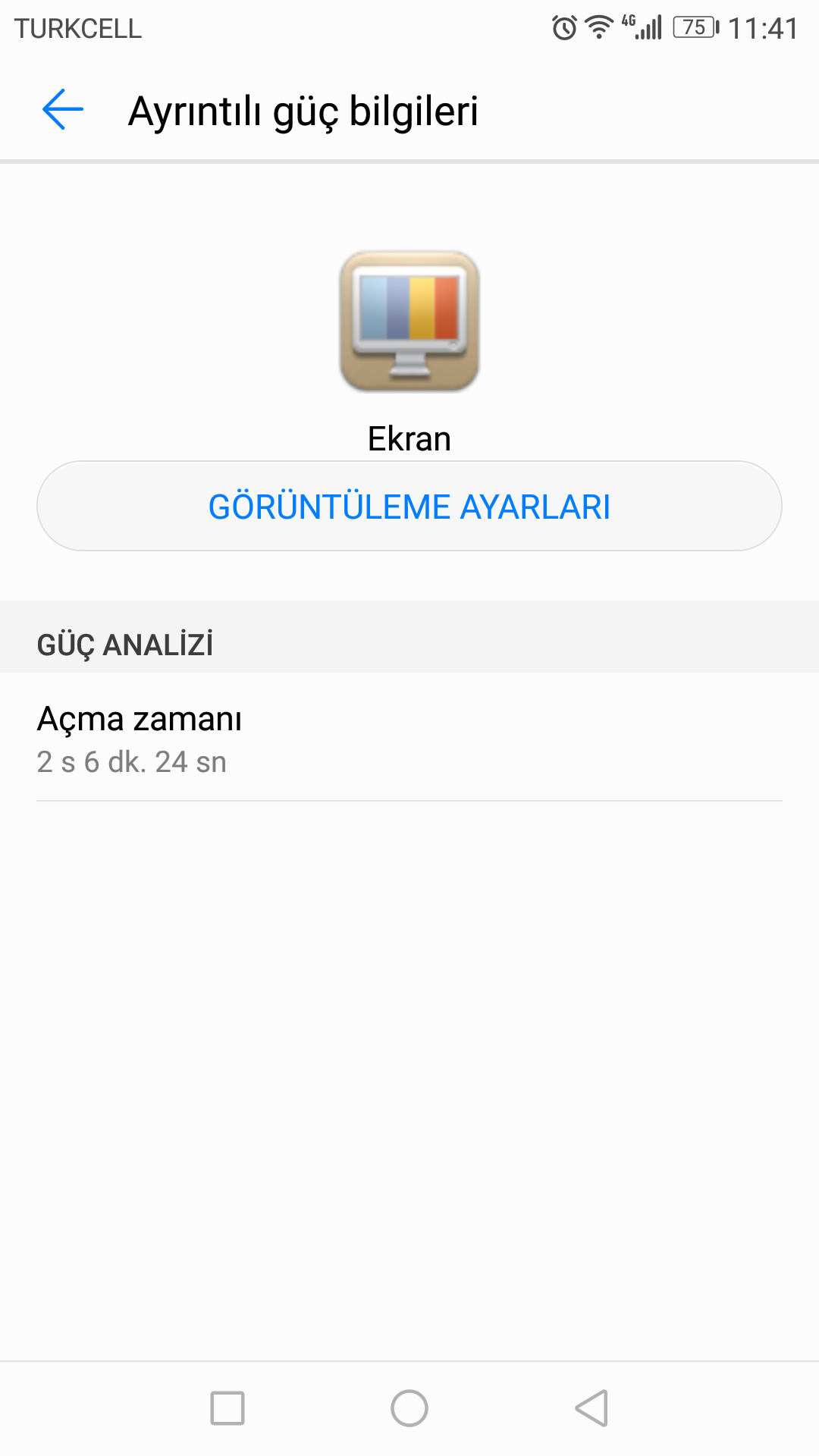819x1456 pixels.
Task: Tap the system home button
Action: point(409,1408)
